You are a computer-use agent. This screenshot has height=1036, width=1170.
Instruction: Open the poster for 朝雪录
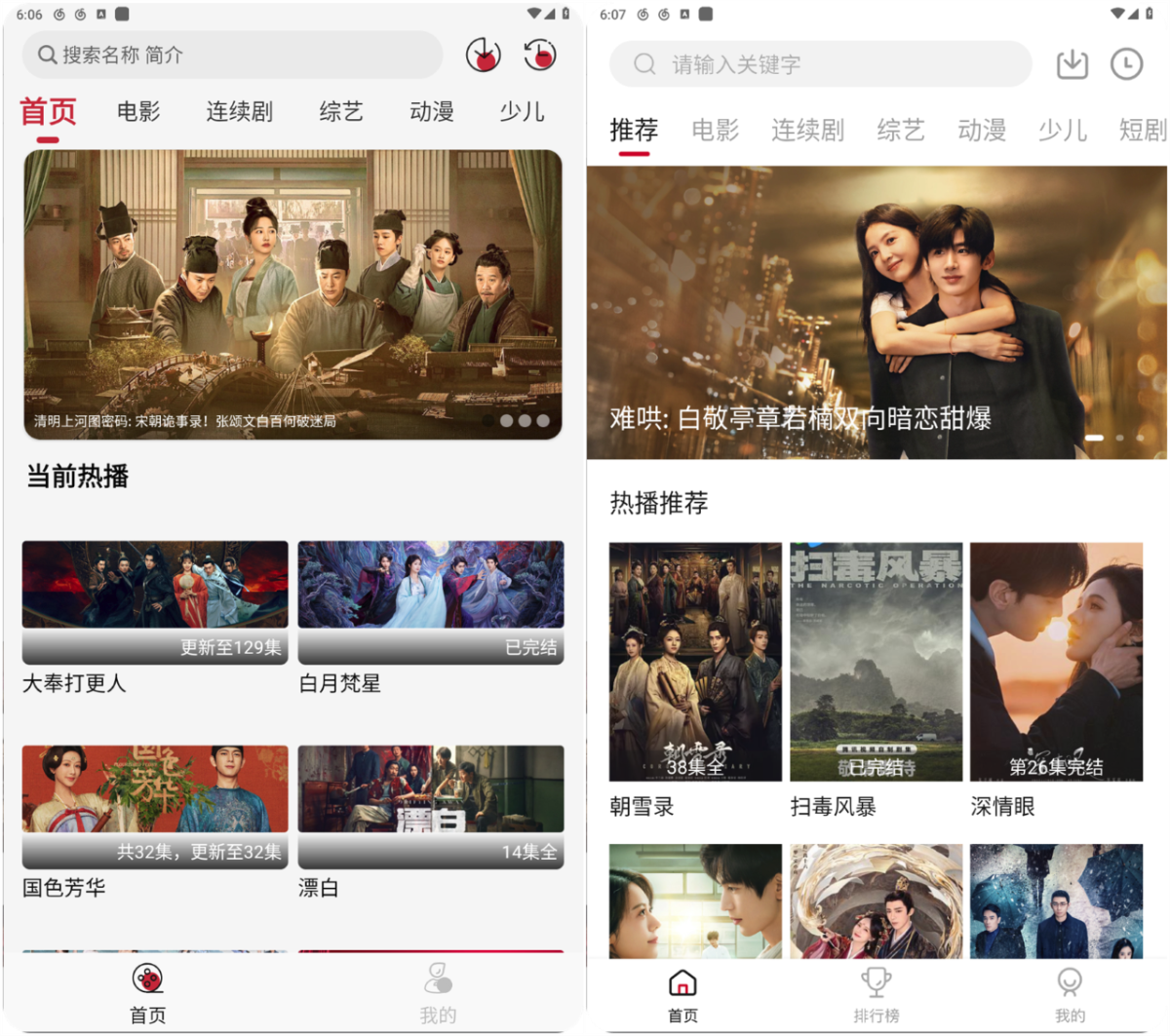695,663
